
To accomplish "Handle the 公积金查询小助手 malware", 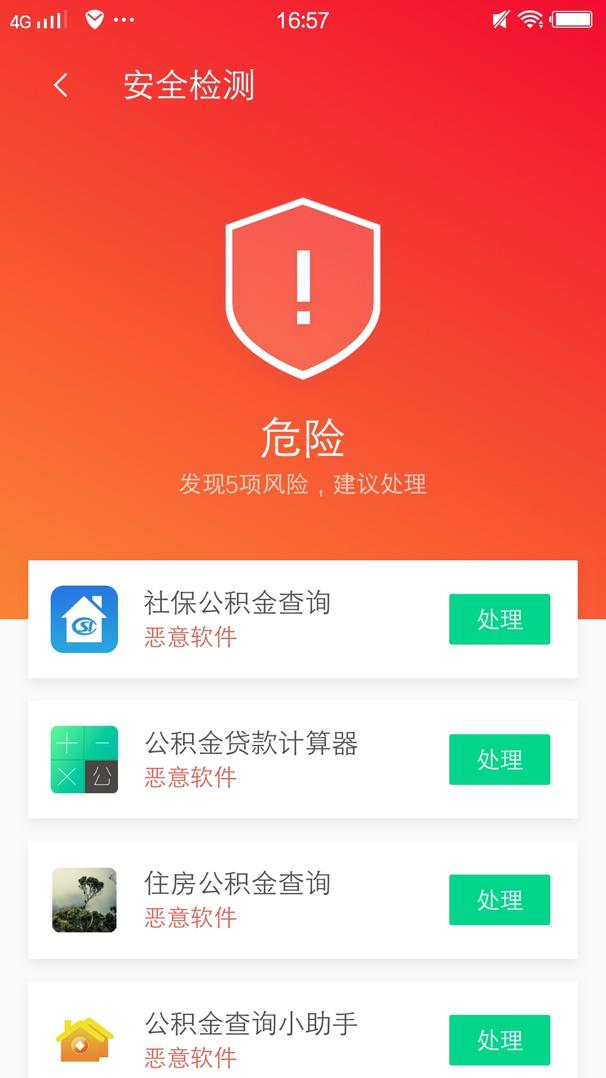I will coord(499,1039).
